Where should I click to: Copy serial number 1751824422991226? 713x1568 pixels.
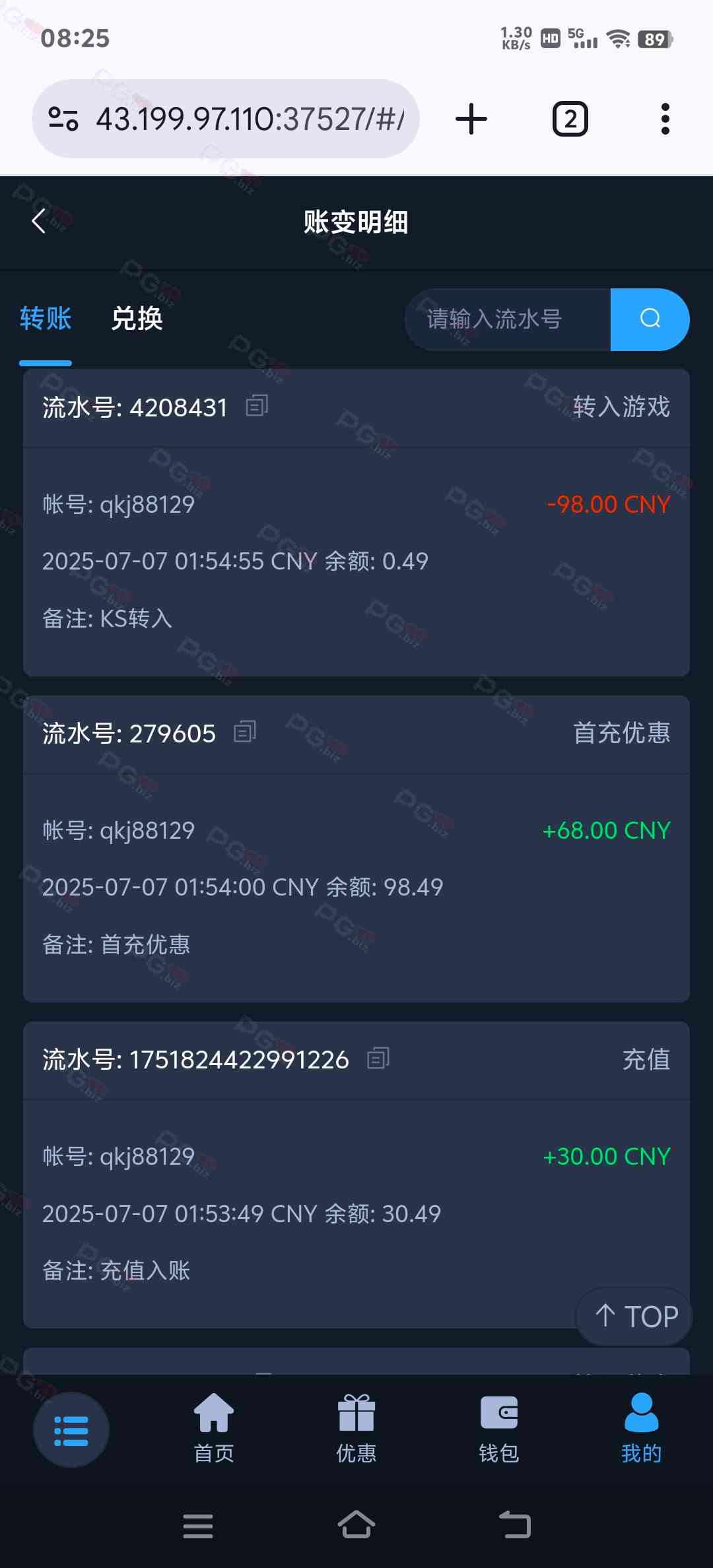point(378,1058)
